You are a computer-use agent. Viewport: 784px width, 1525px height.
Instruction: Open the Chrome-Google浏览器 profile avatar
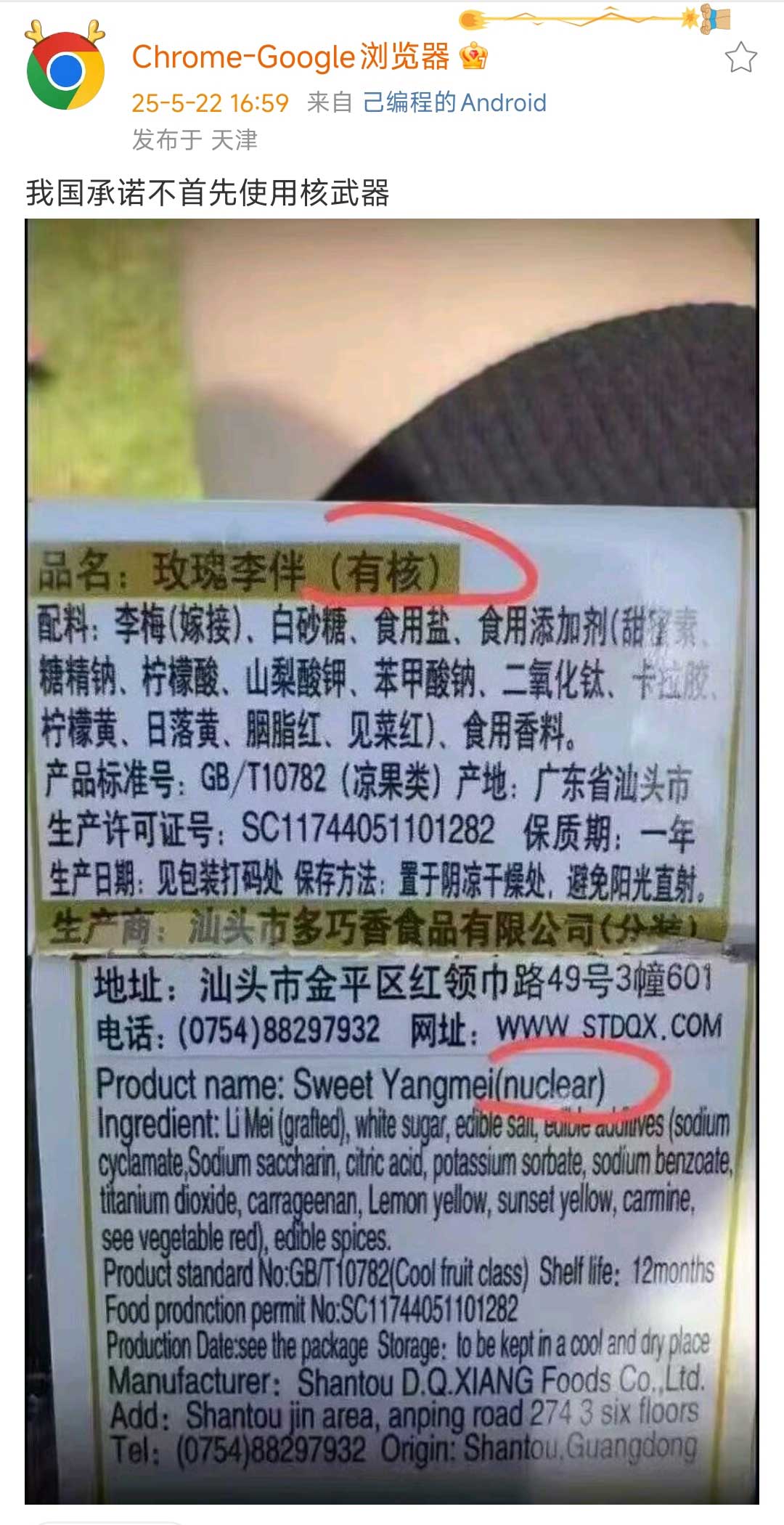[65, 70]
